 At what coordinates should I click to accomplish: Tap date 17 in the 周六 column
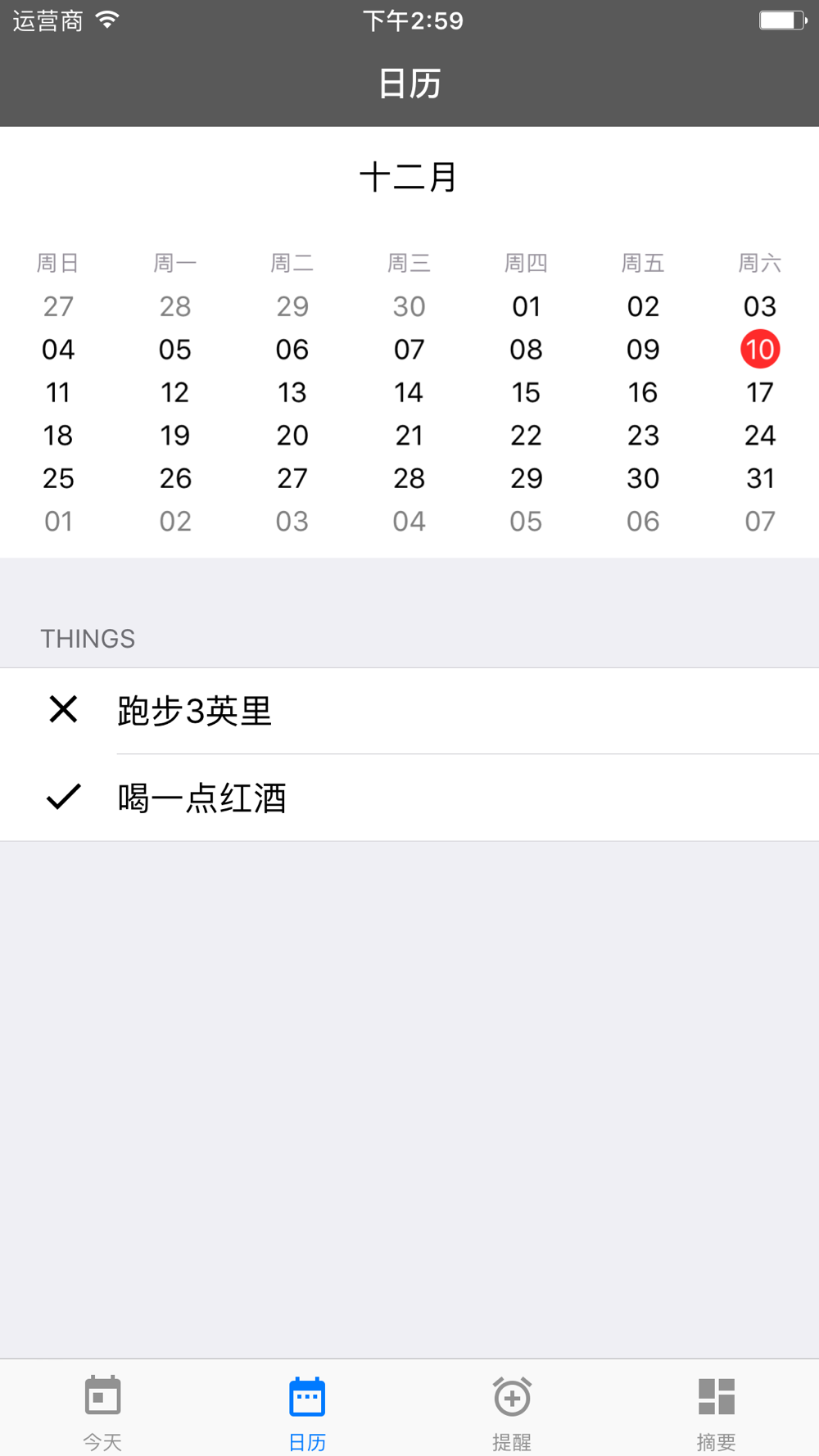click(x=760, y=393)
